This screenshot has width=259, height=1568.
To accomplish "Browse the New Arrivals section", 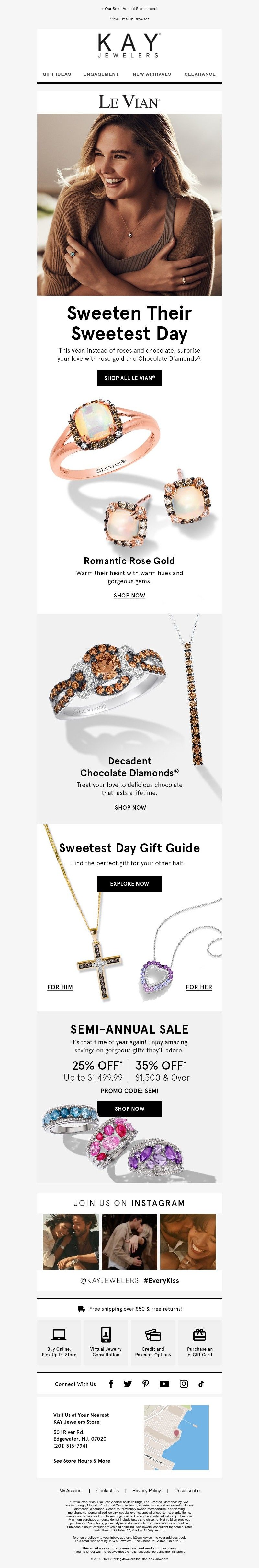I will pos(152,74).
